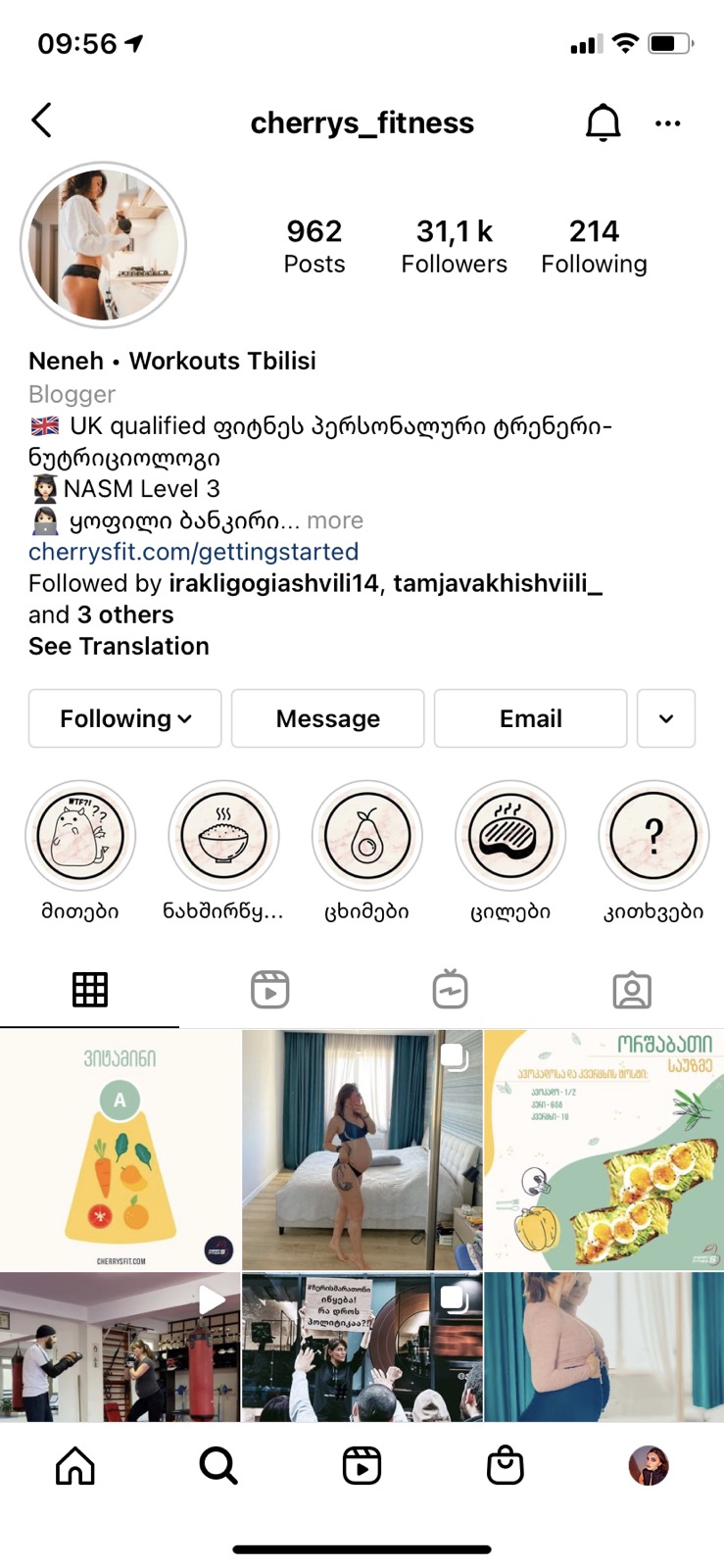724x1568 pixels.
Task: Open the Following dropdown button
Action: click(125, 718)
